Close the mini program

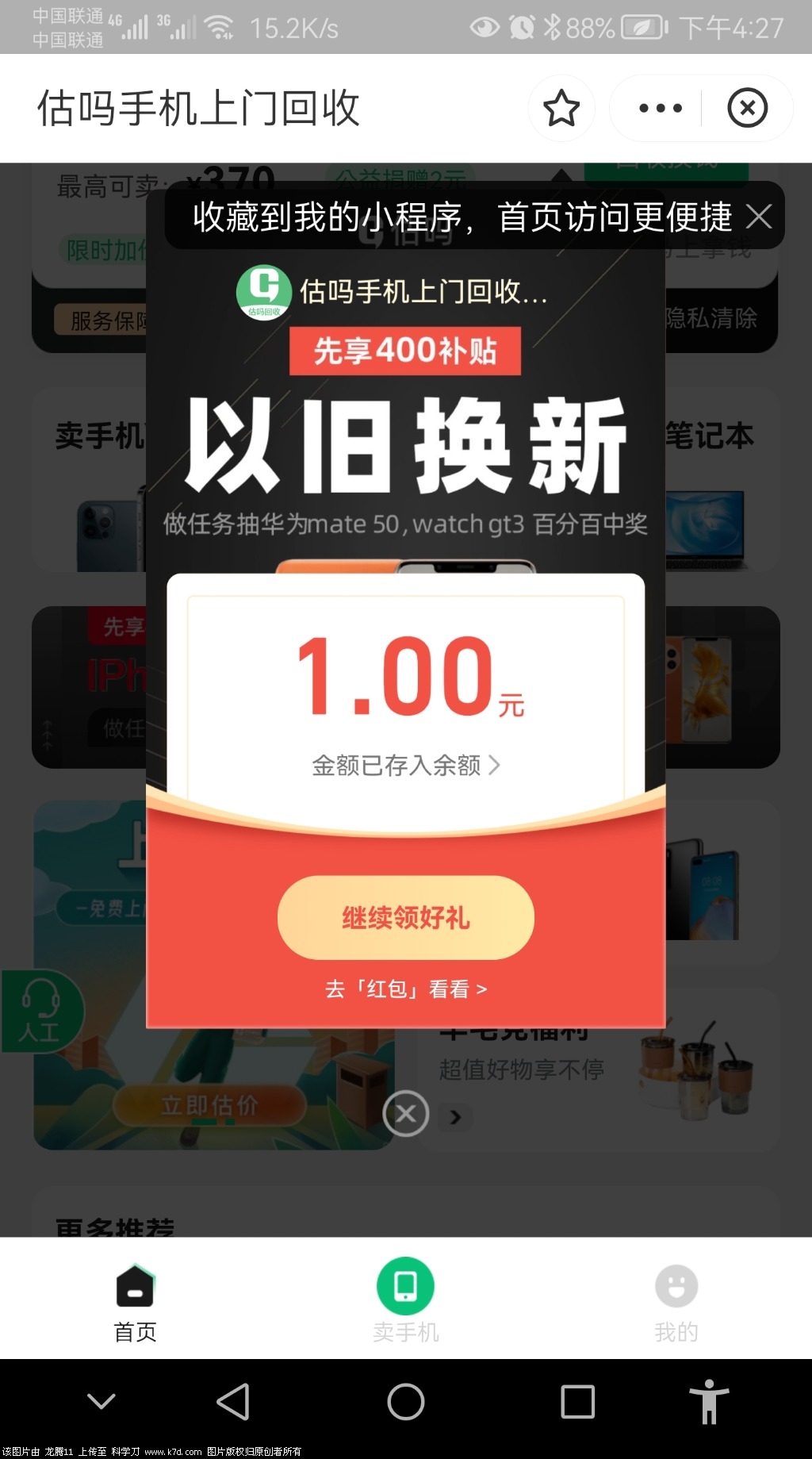747,108
